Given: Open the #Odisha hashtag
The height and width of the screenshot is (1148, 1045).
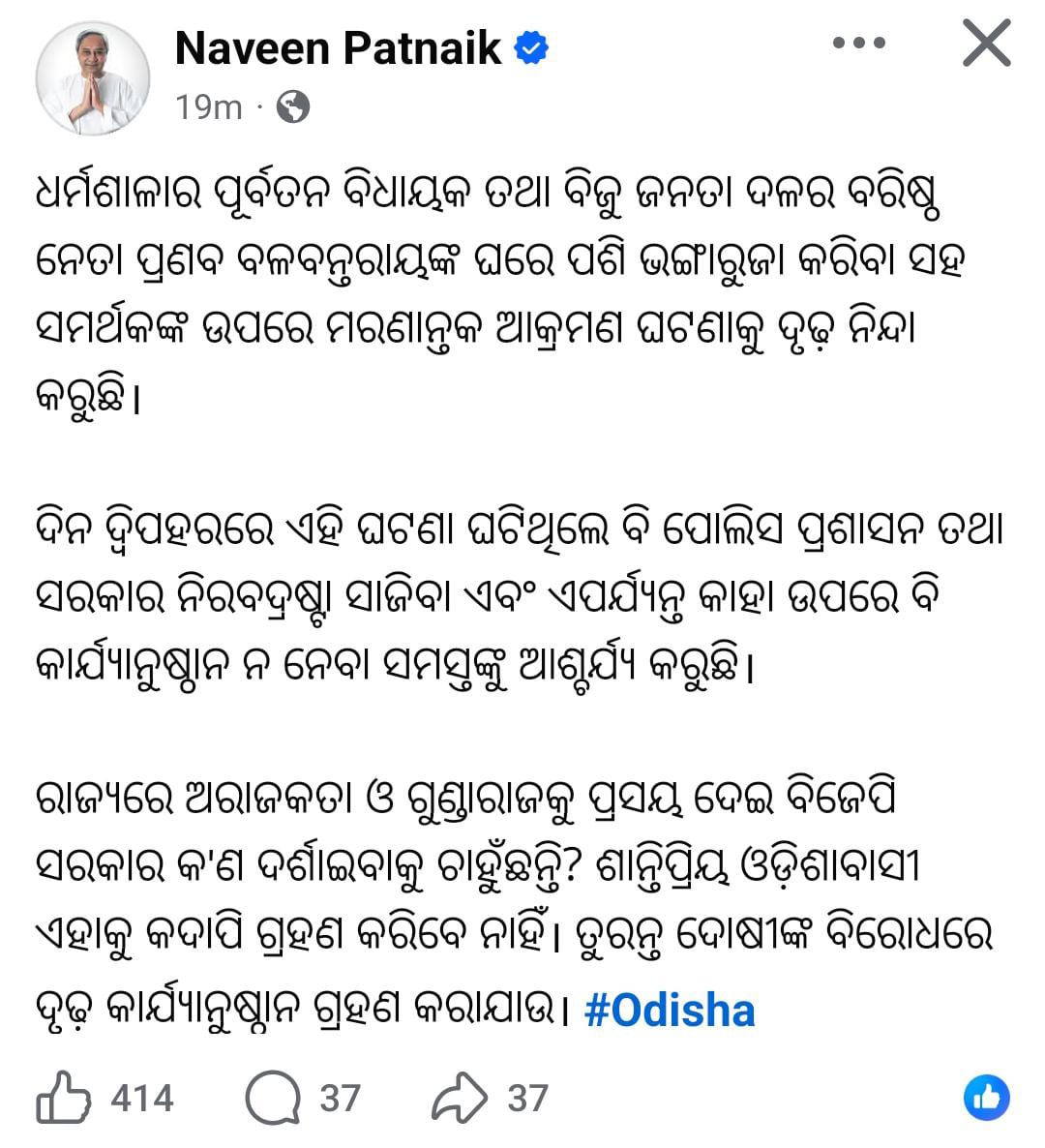Looking at the screenshot, I should tap(670, 1011).
